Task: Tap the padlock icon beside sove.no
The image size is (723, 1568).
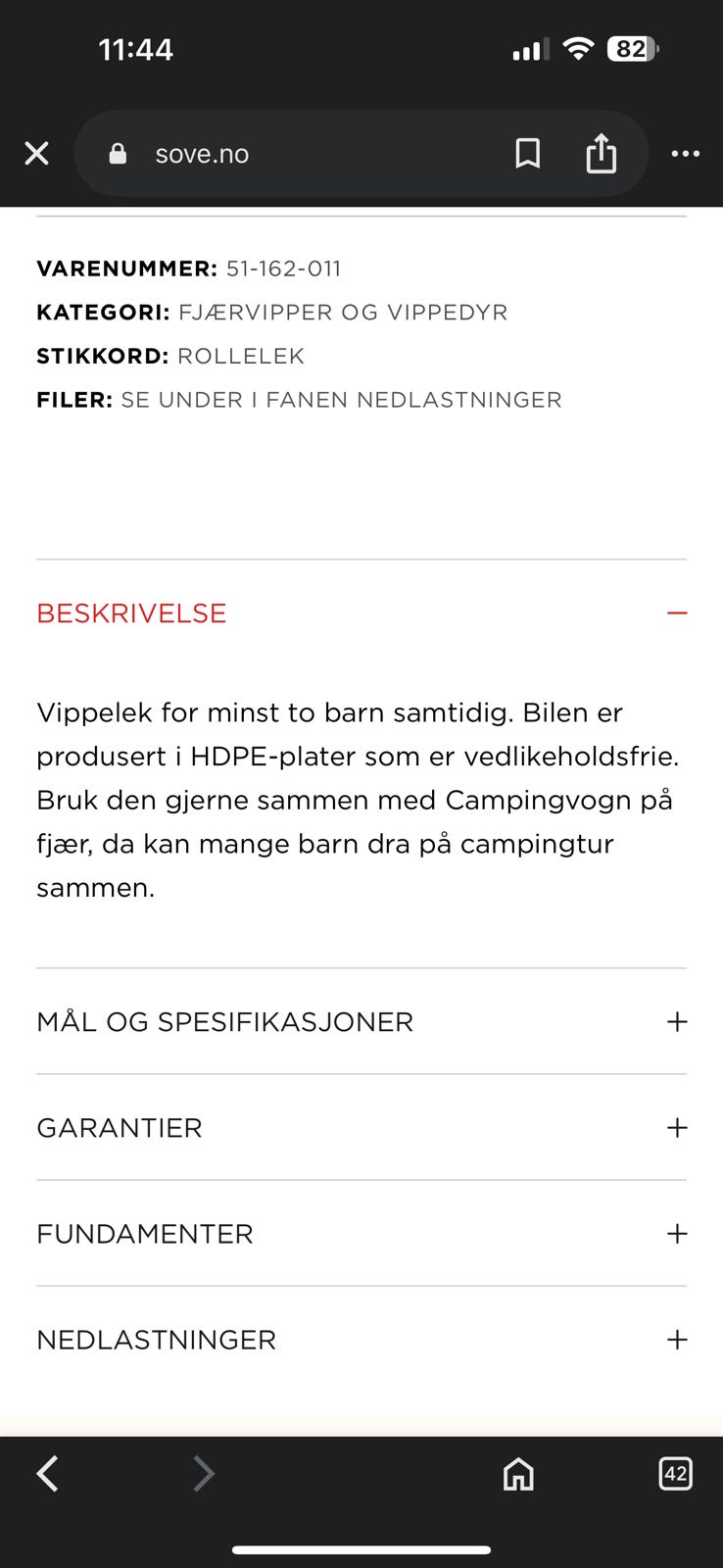Action: pos(116,153)
